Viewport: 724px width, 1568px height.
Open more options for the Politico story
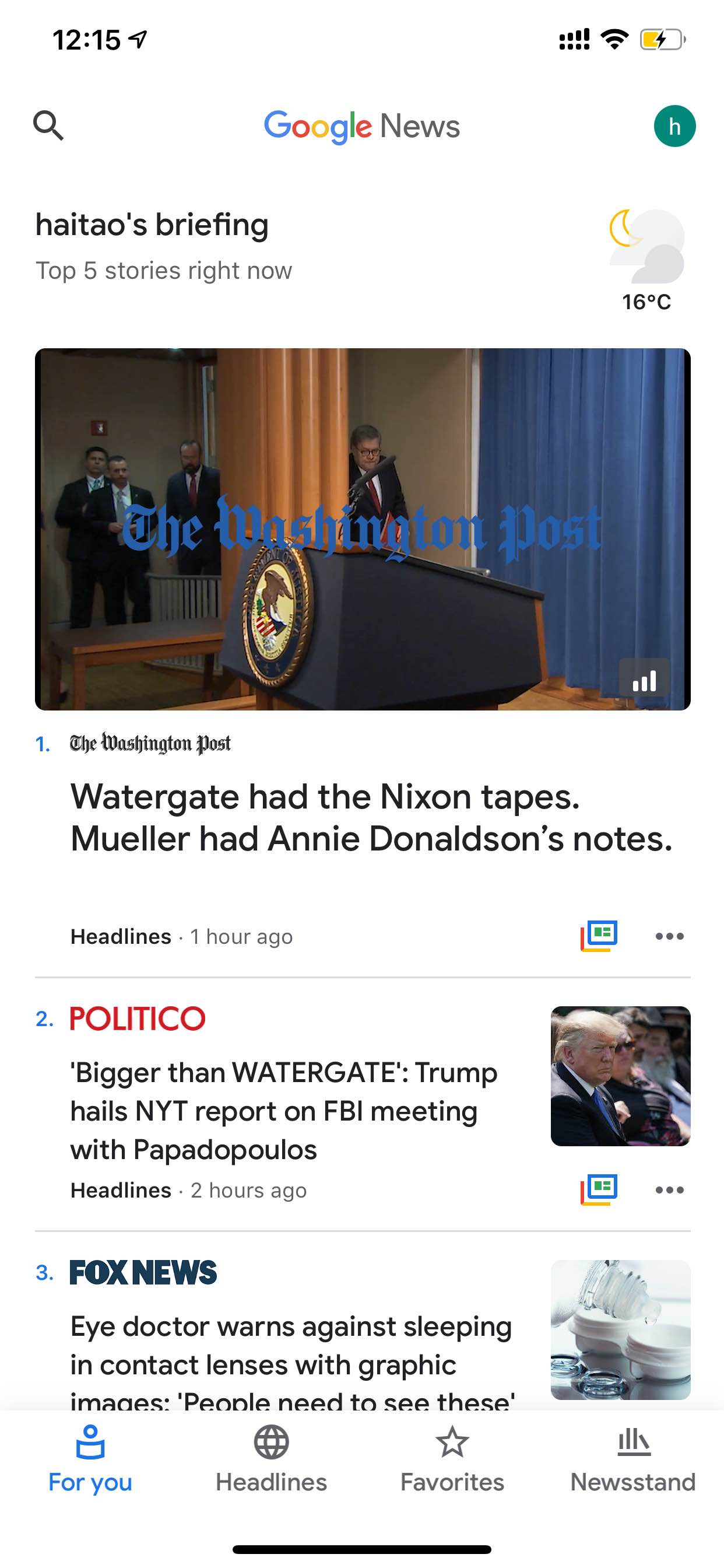tap(669, 1190)
